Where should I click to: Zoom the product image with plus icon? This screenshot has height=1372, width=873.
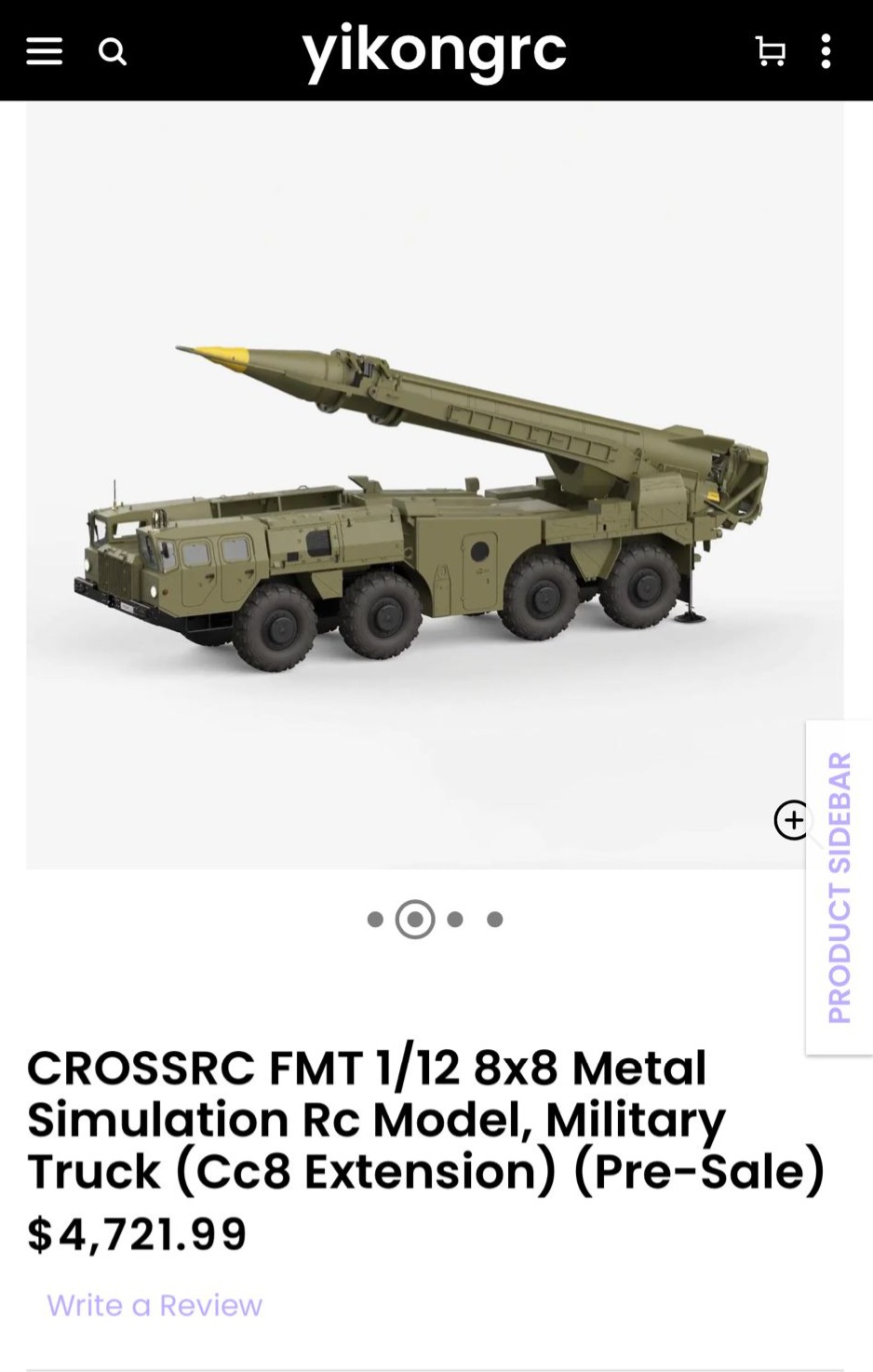(792, 820)
